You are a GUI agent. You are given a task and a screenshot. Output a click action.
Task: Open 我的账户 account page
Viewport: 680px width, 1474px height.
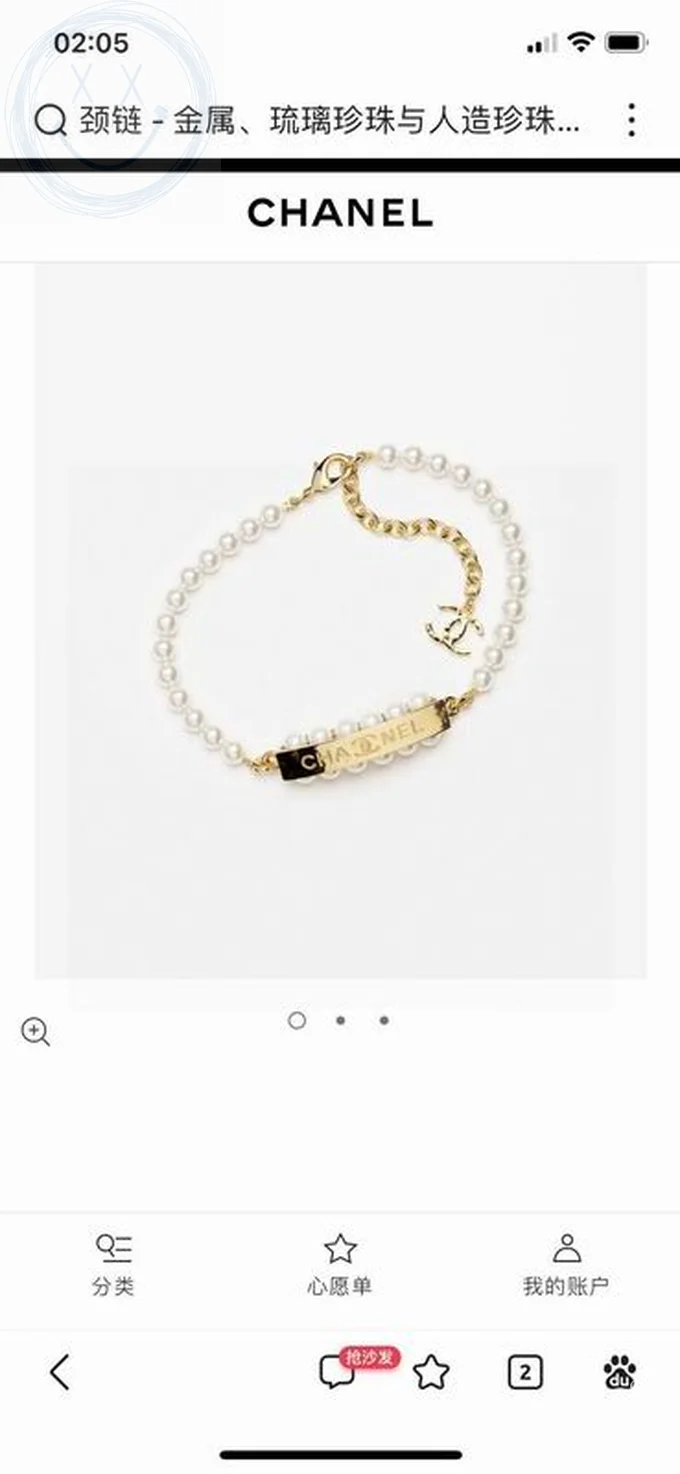tap(566, 1264)
